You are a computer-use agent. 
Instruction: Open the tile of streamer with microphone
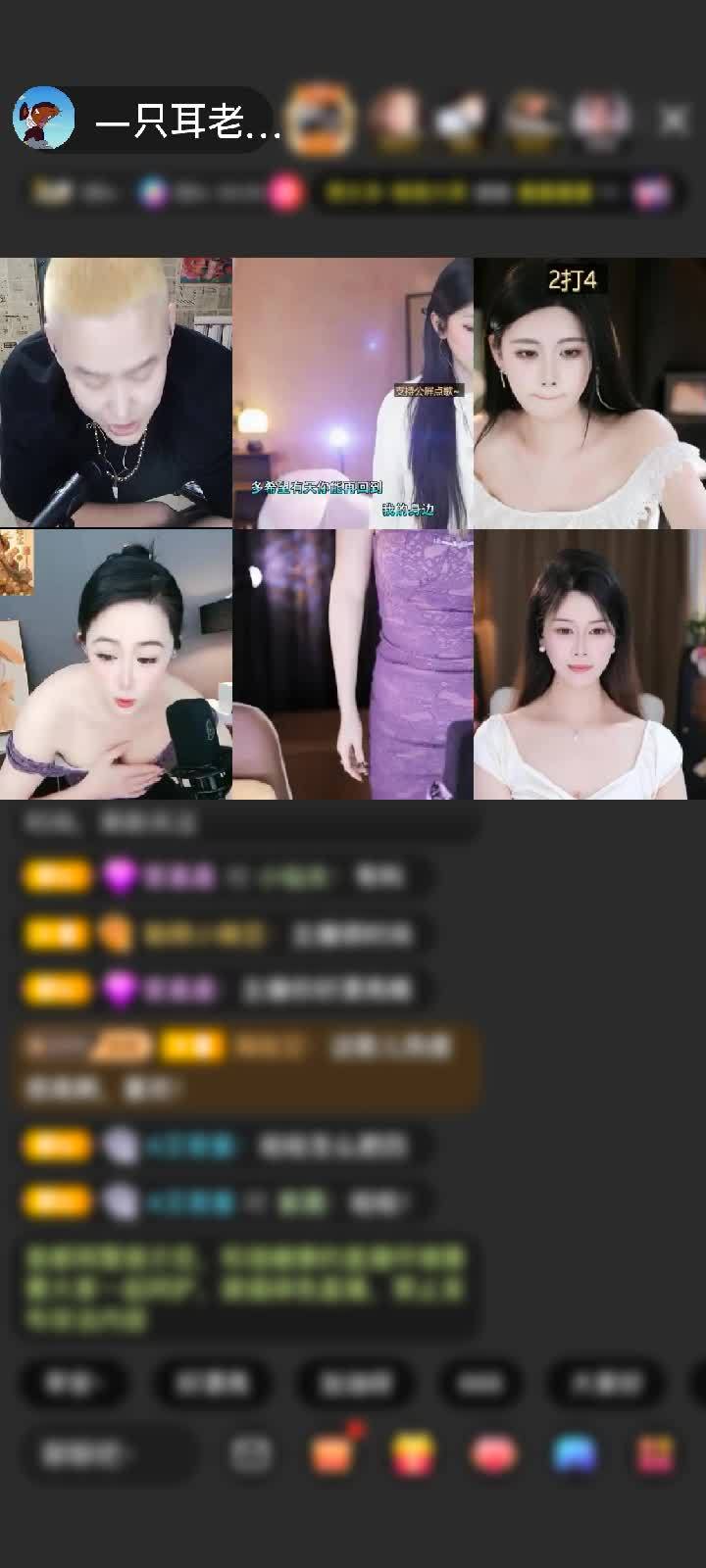(x=116, y=664)
